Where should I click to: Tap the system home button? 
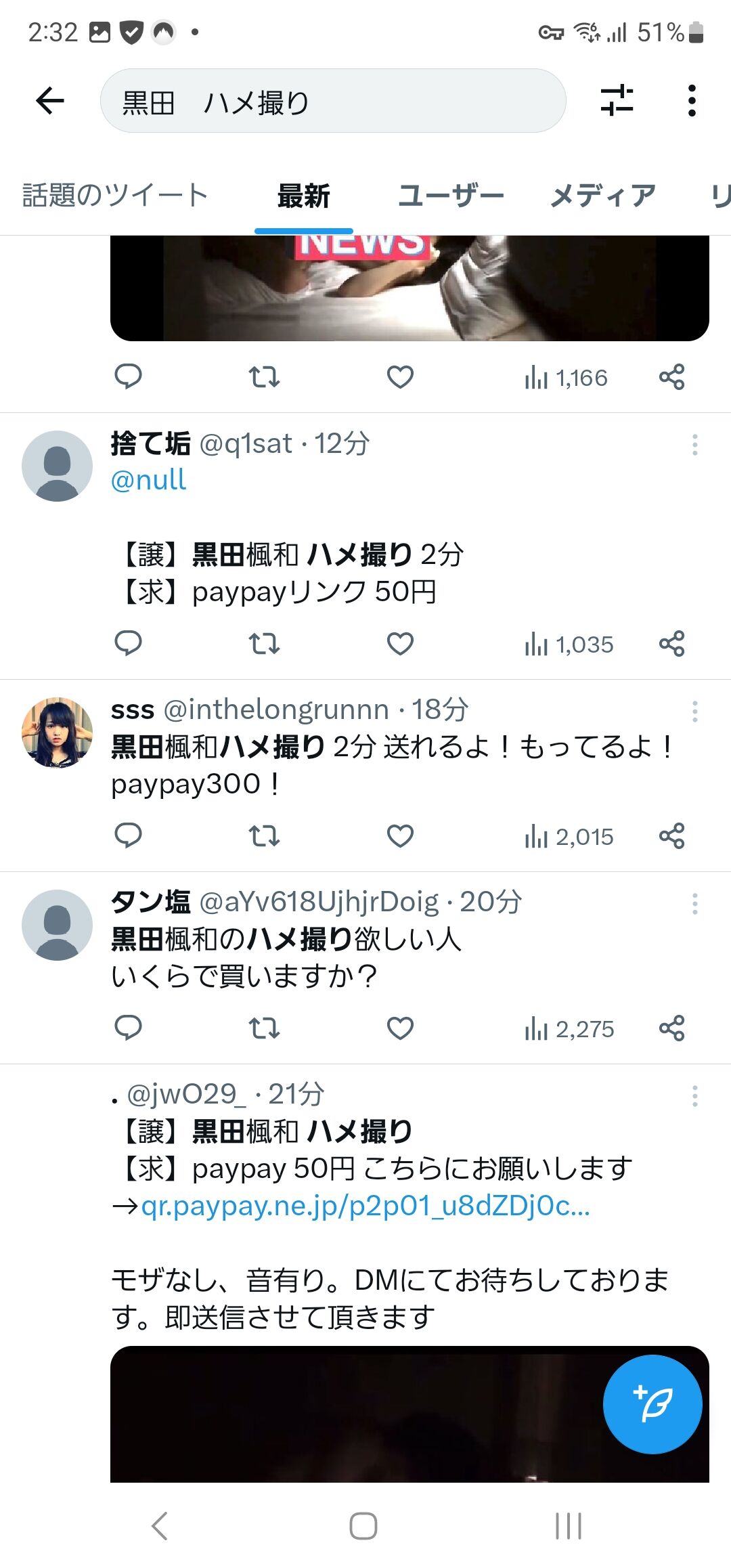(363, 1526)
